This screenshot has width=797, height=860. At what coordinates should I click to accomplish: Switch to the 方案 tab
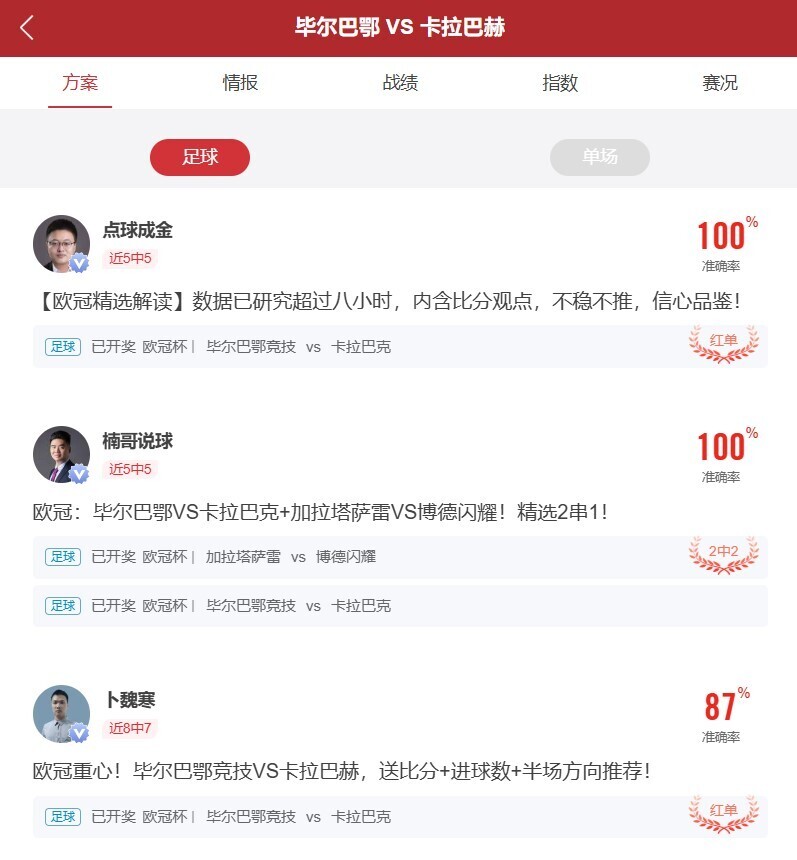[80, 83]
